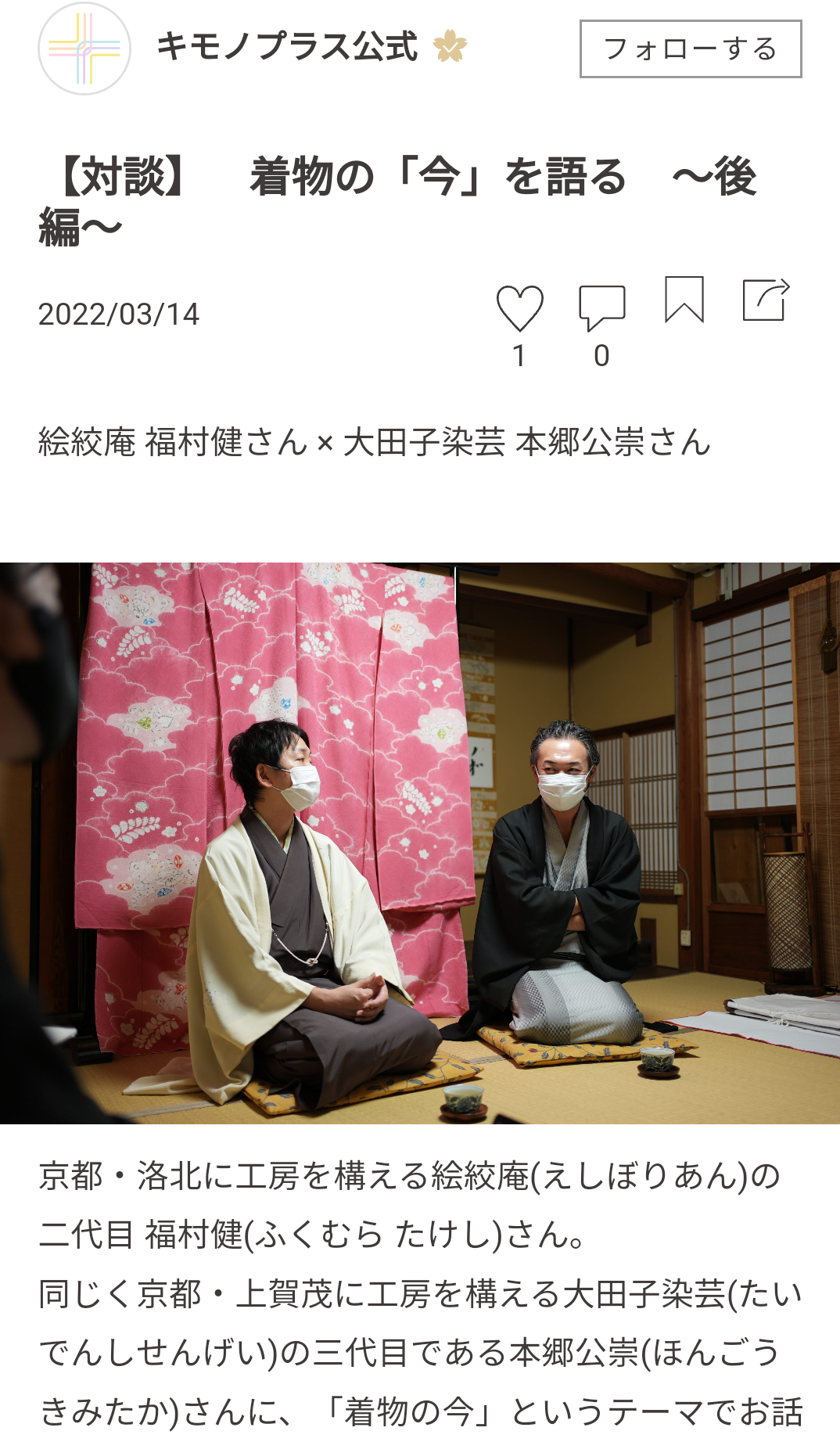840x1449 pixels.
Task: Open the キモノプラス公式 account name
Action: point(287,47)
